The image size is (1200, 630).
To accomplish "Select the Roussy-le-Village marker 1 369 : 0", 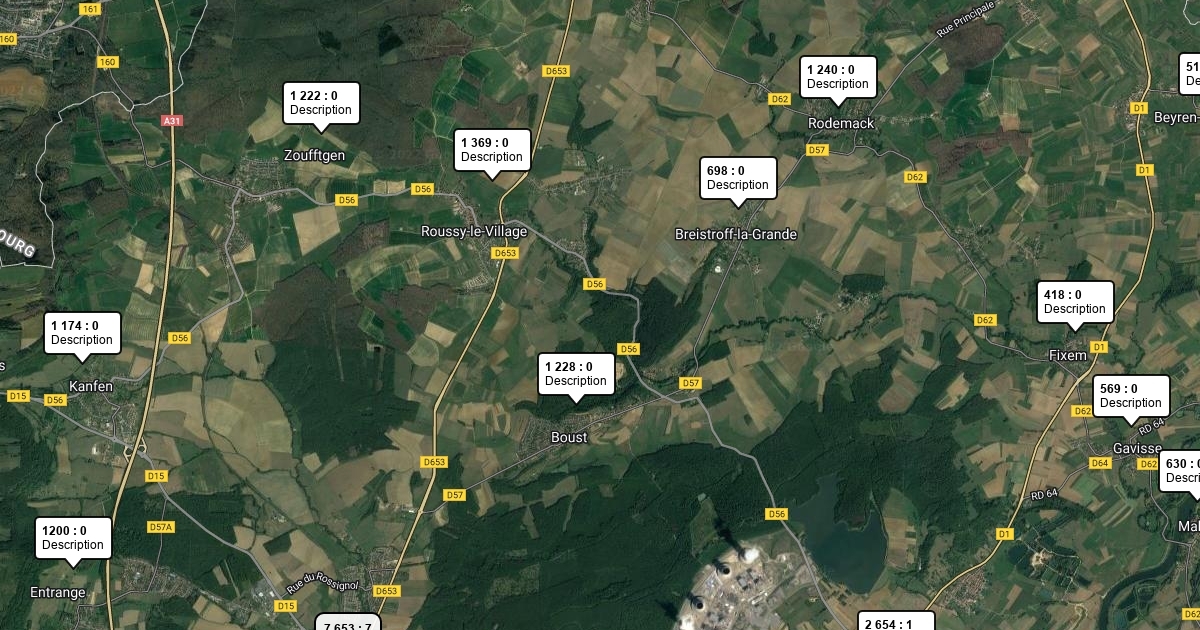I will tap(491, 150).
